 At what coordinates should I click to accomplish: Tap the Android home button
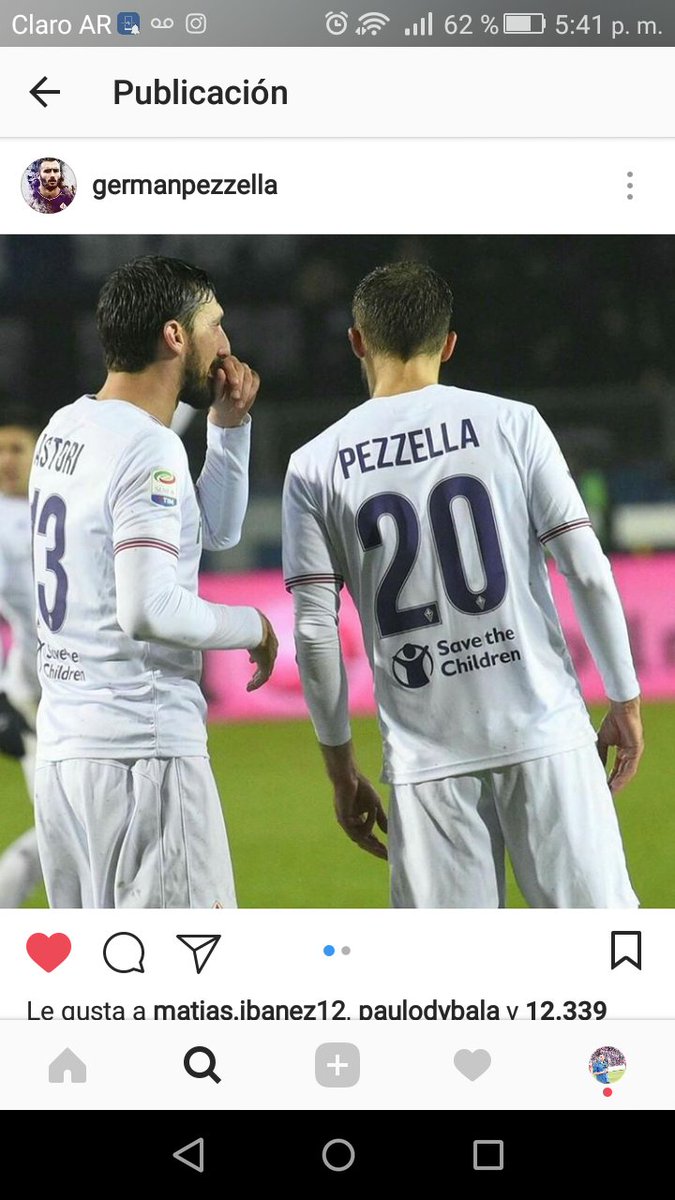click(x=338, y=1155)
